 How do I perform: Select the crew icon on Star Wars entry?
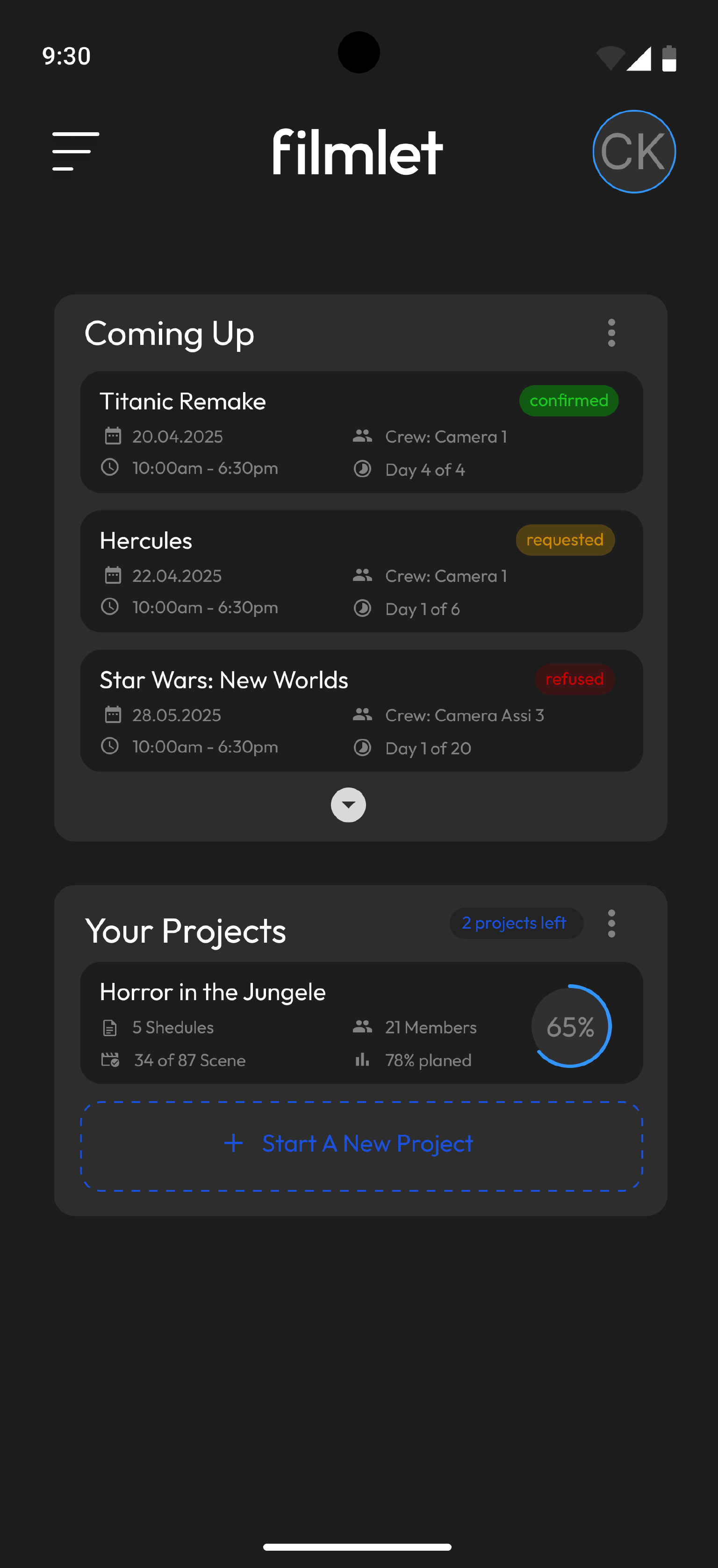click(x=362, y=715)
